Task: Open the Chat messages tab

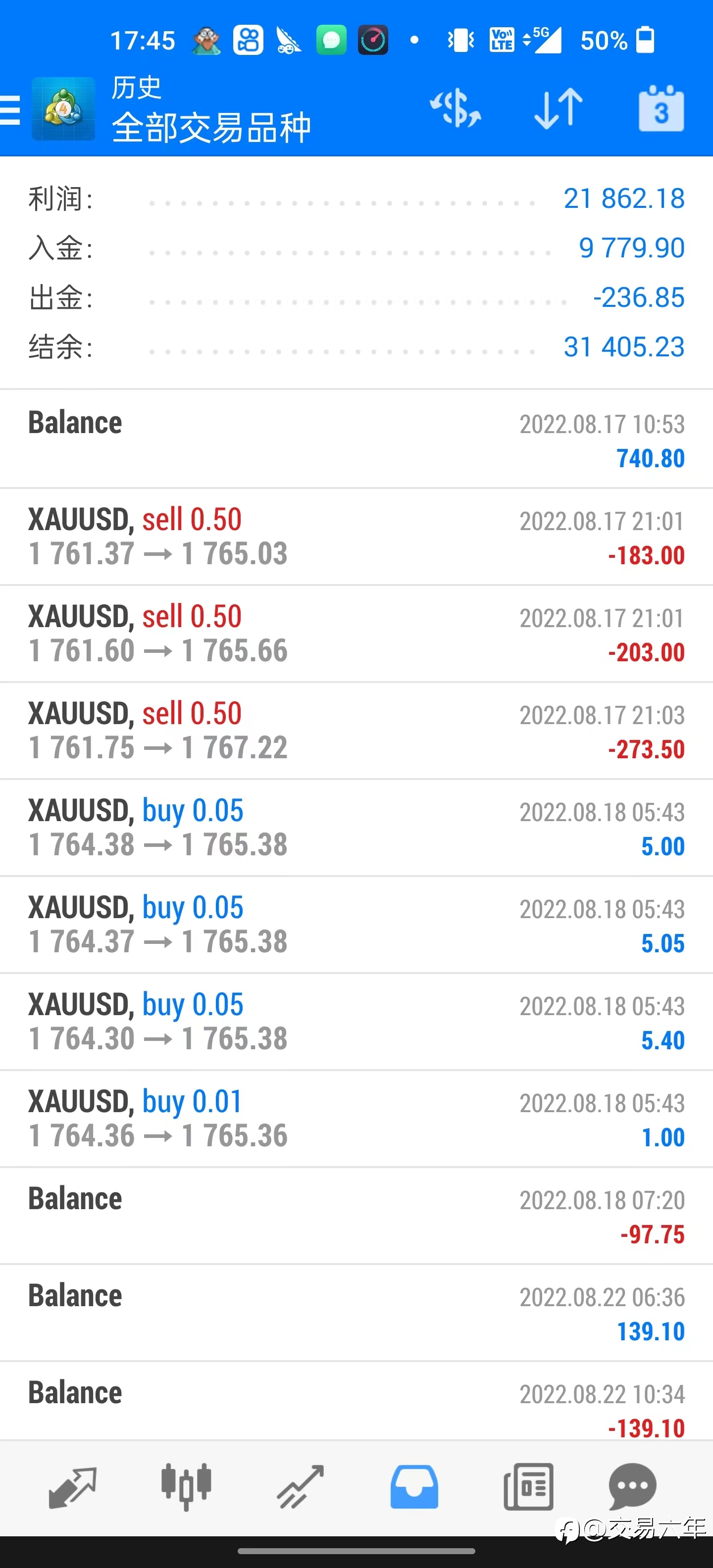Action: coord(633,1487)
